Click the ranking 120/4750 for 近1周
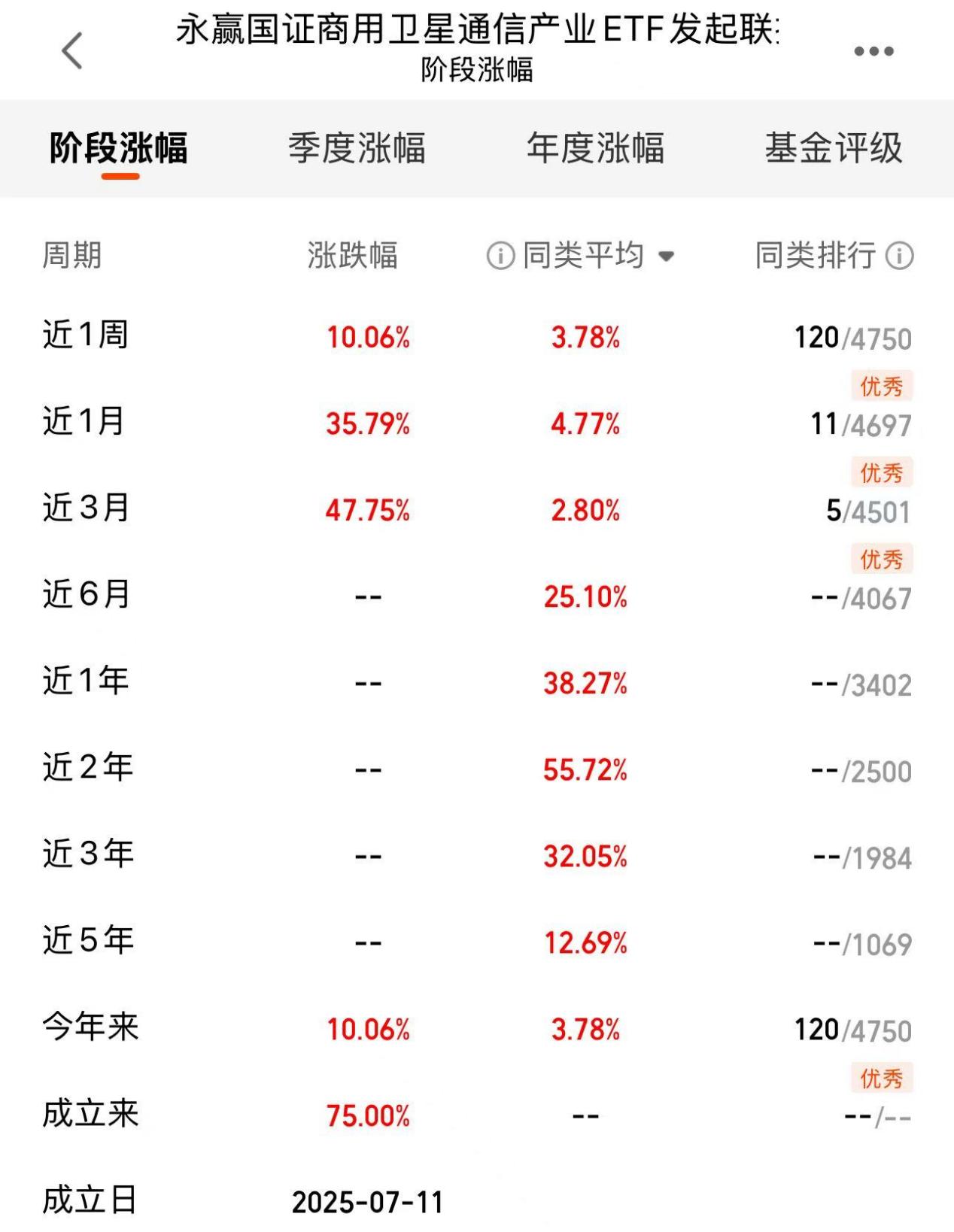The image size is (954, 1232). (852, 337)
